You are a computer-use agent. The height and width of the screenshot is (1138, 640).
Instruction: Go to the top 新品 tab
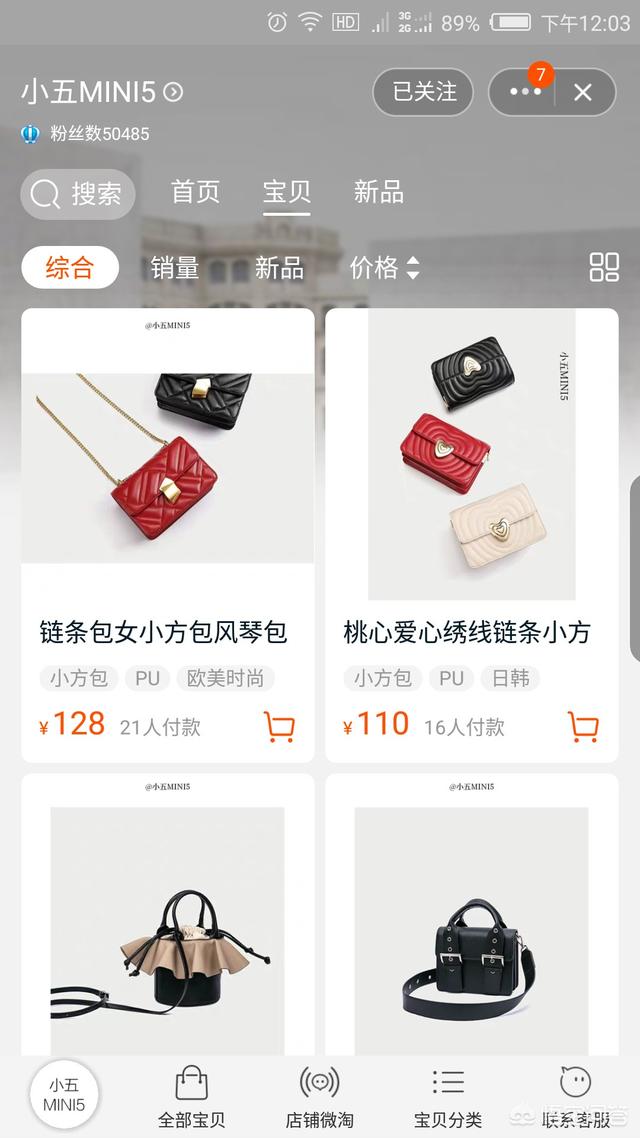coord(378,192)
